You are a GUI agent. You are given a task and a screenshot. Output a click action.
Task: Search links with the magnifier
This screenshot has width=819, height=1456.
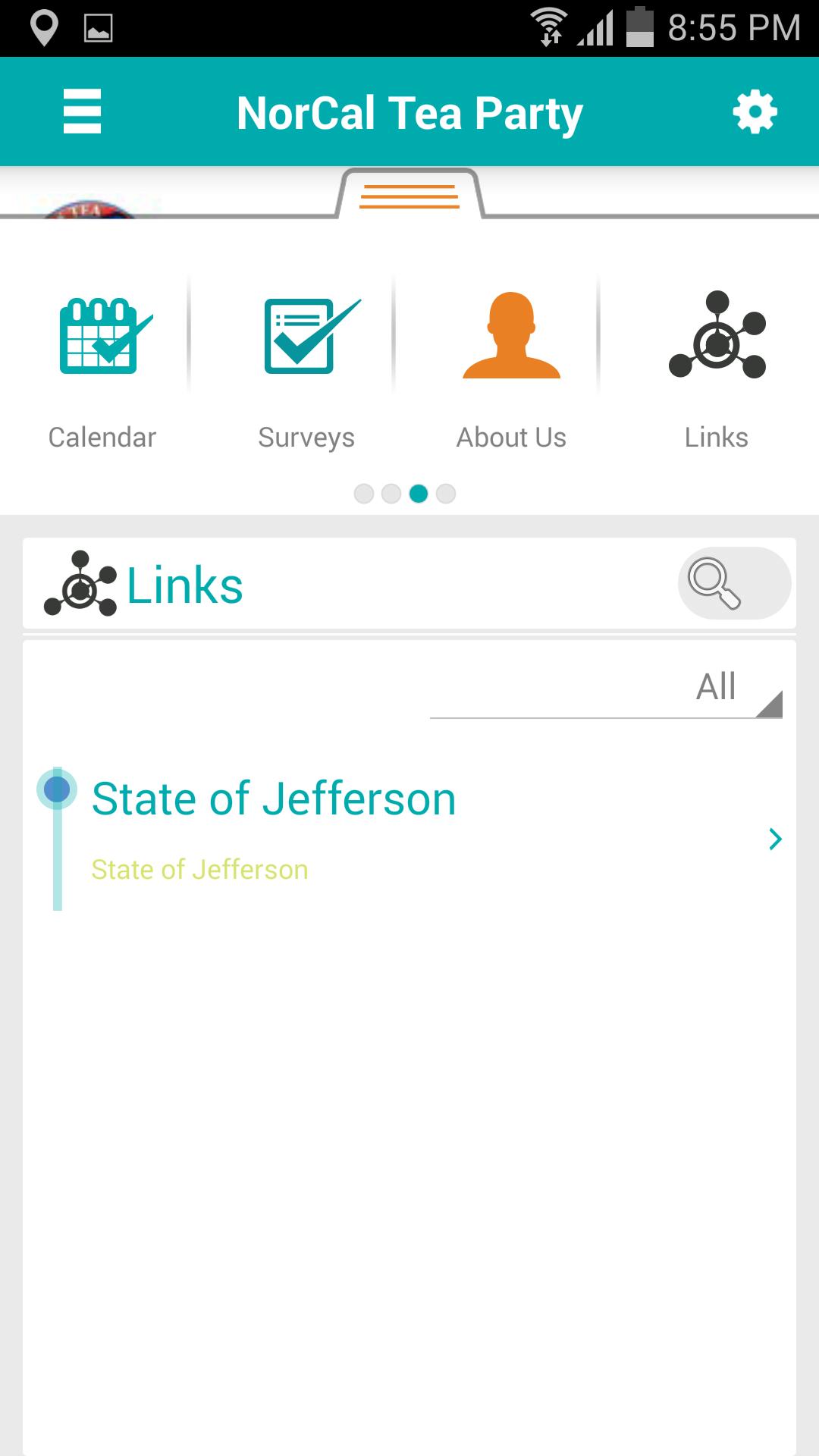point(734,583)
